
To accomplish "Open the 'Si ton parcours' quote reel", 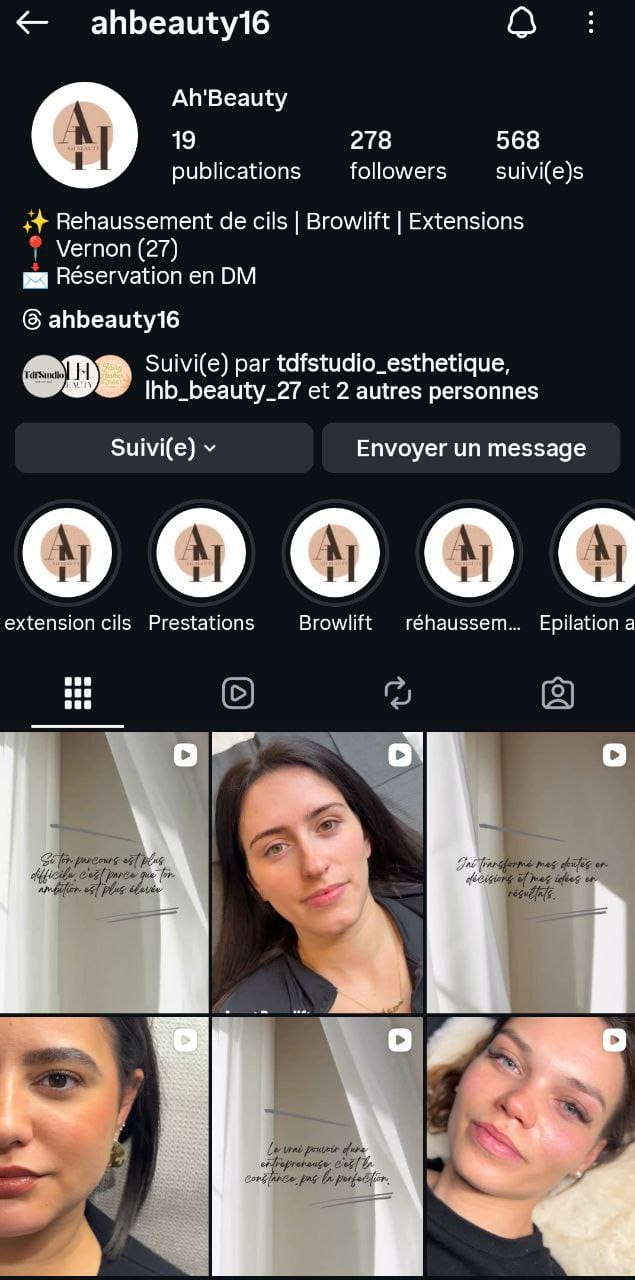I will tap(104, 872).
